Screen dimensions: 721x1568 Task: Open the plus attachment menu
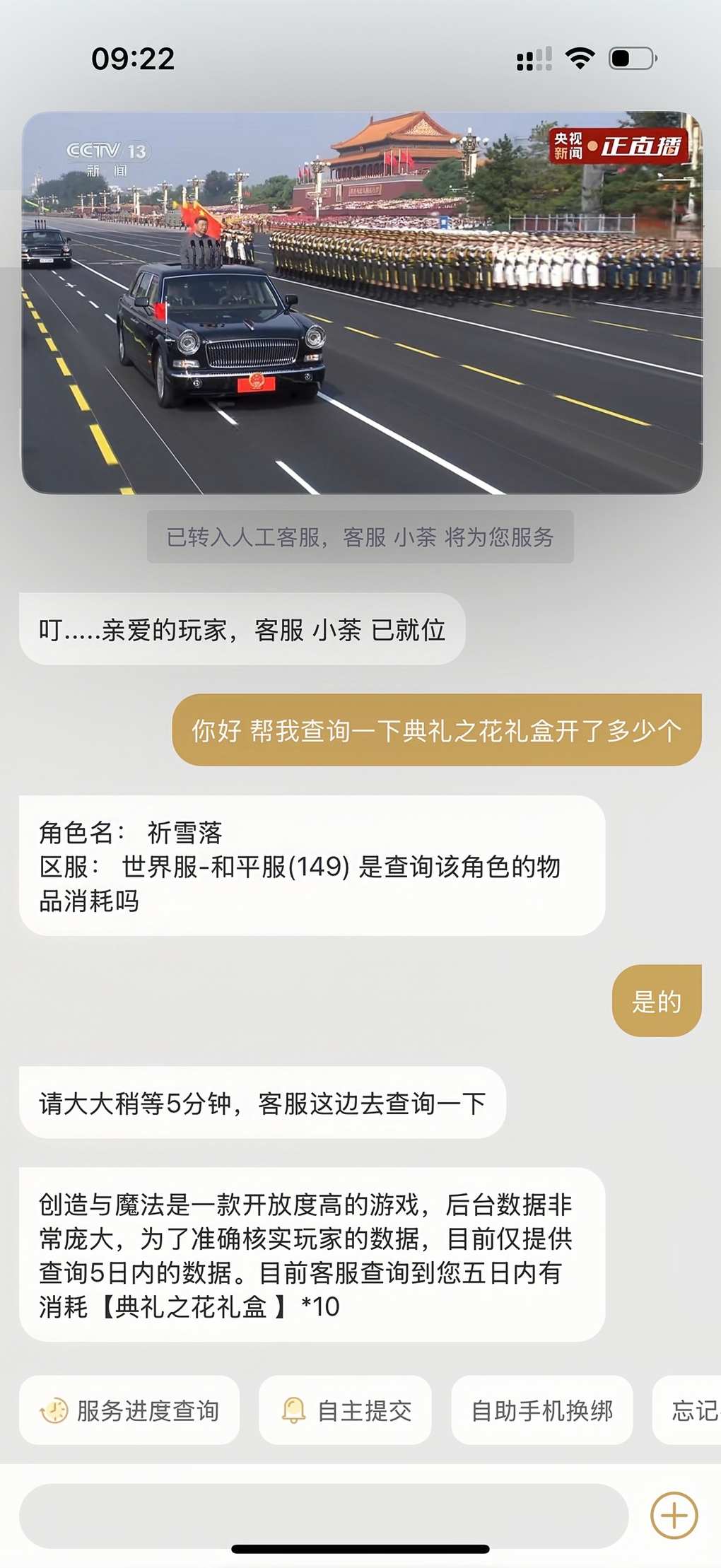point(674,1515)
